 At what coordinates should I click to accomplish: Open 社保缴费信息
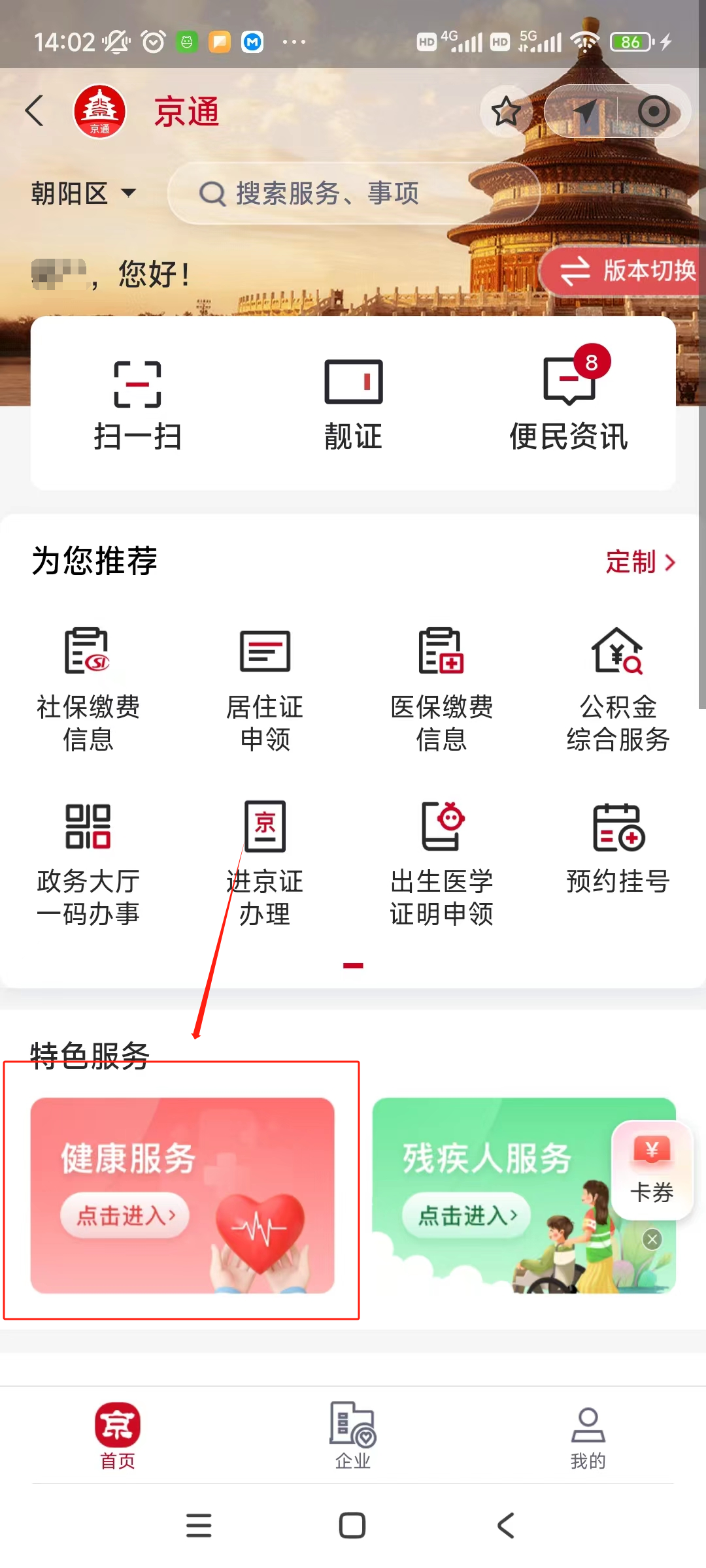(88, 689)
